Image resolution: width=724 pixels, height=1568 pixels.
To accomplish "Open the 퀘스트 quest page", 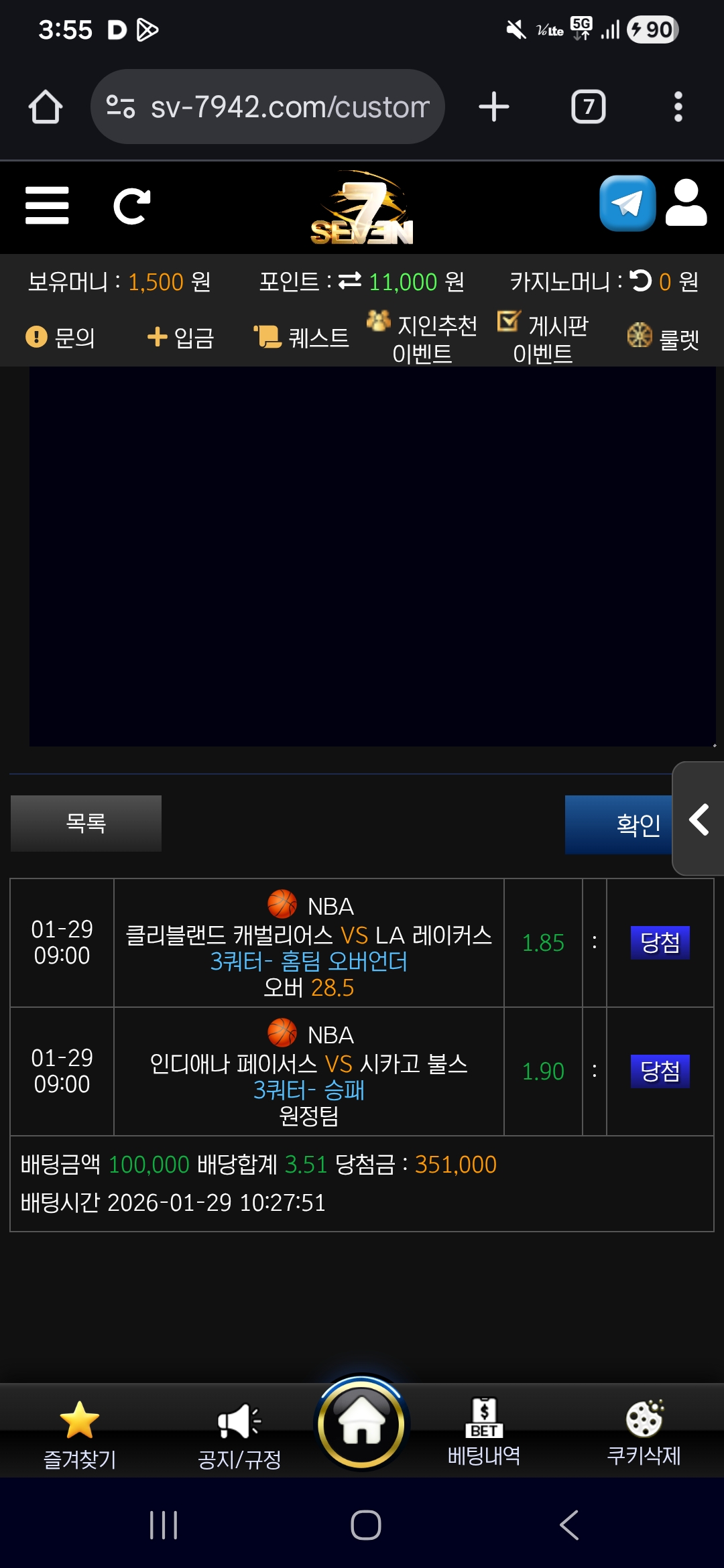I will [301, 337].
